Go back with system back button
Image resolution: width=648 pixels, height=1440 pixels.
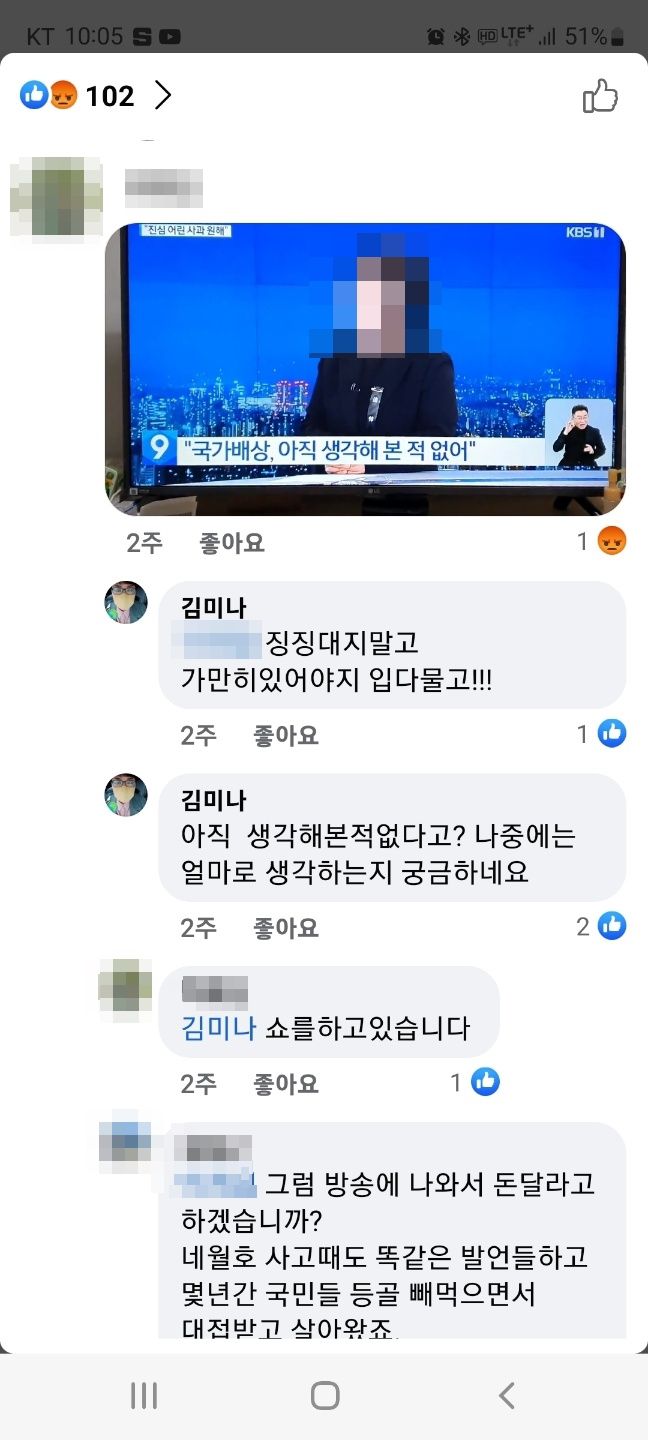click(x=507, y=1396)
